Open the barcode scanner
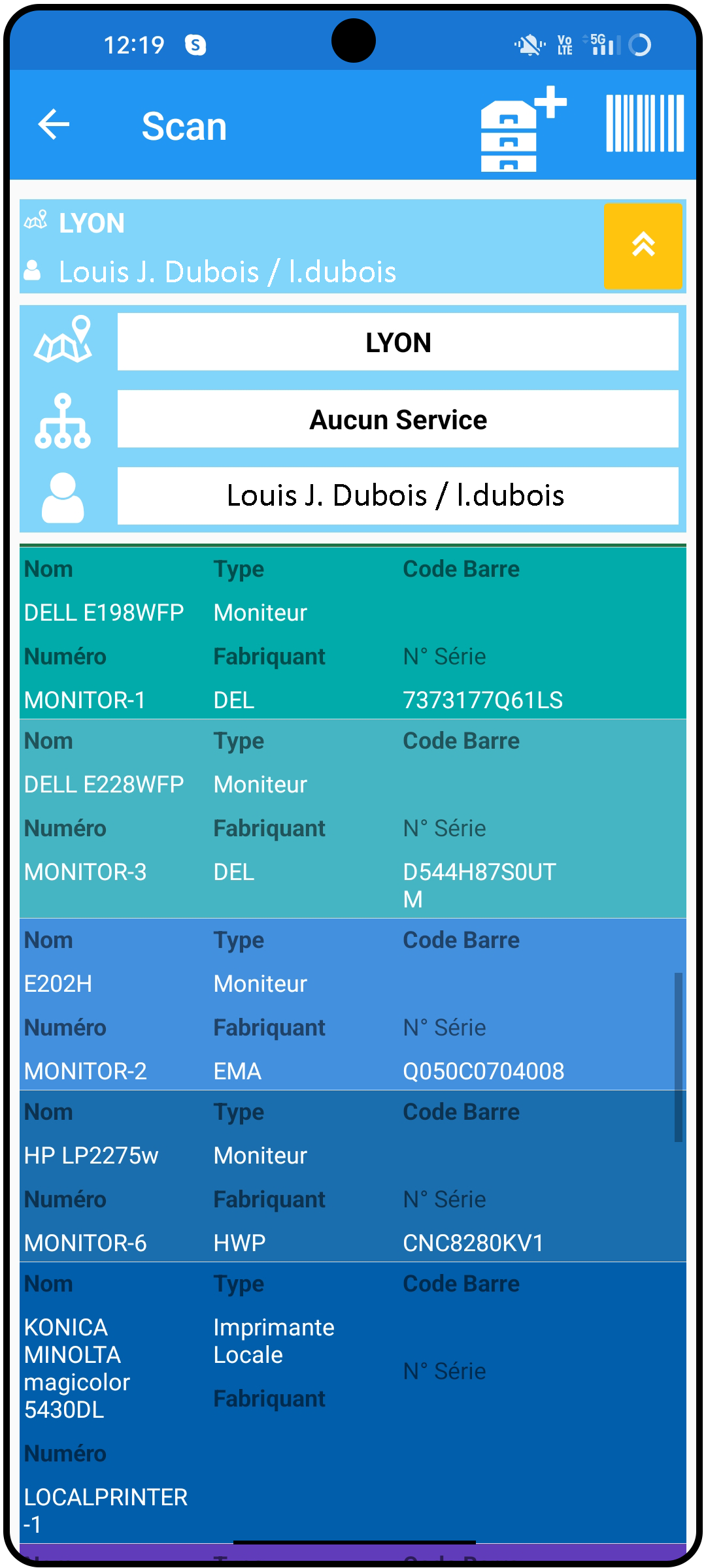This screenshot has height=1568, width=706. click(x=645, y=123)
